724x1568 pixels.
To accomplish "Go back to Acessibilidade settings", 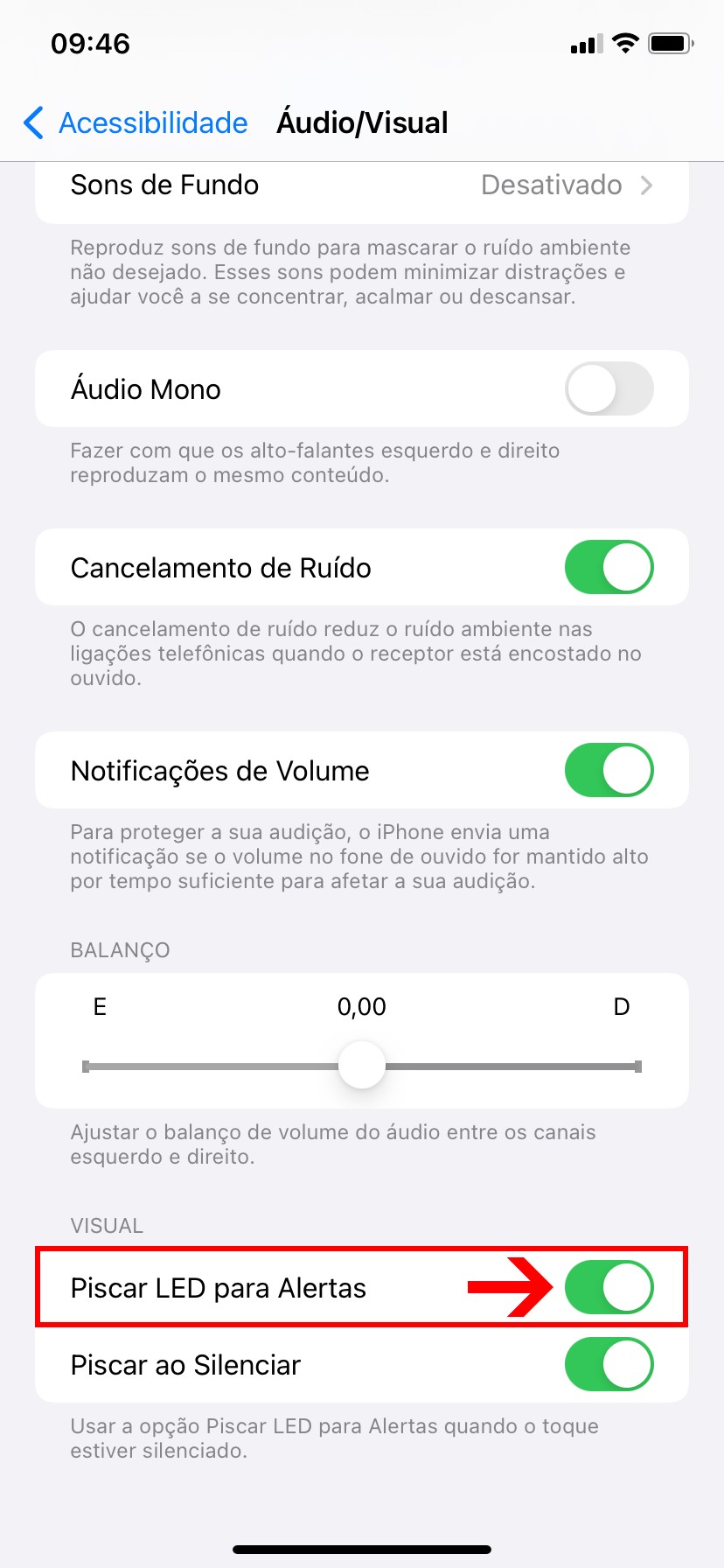I will (136, 123).
